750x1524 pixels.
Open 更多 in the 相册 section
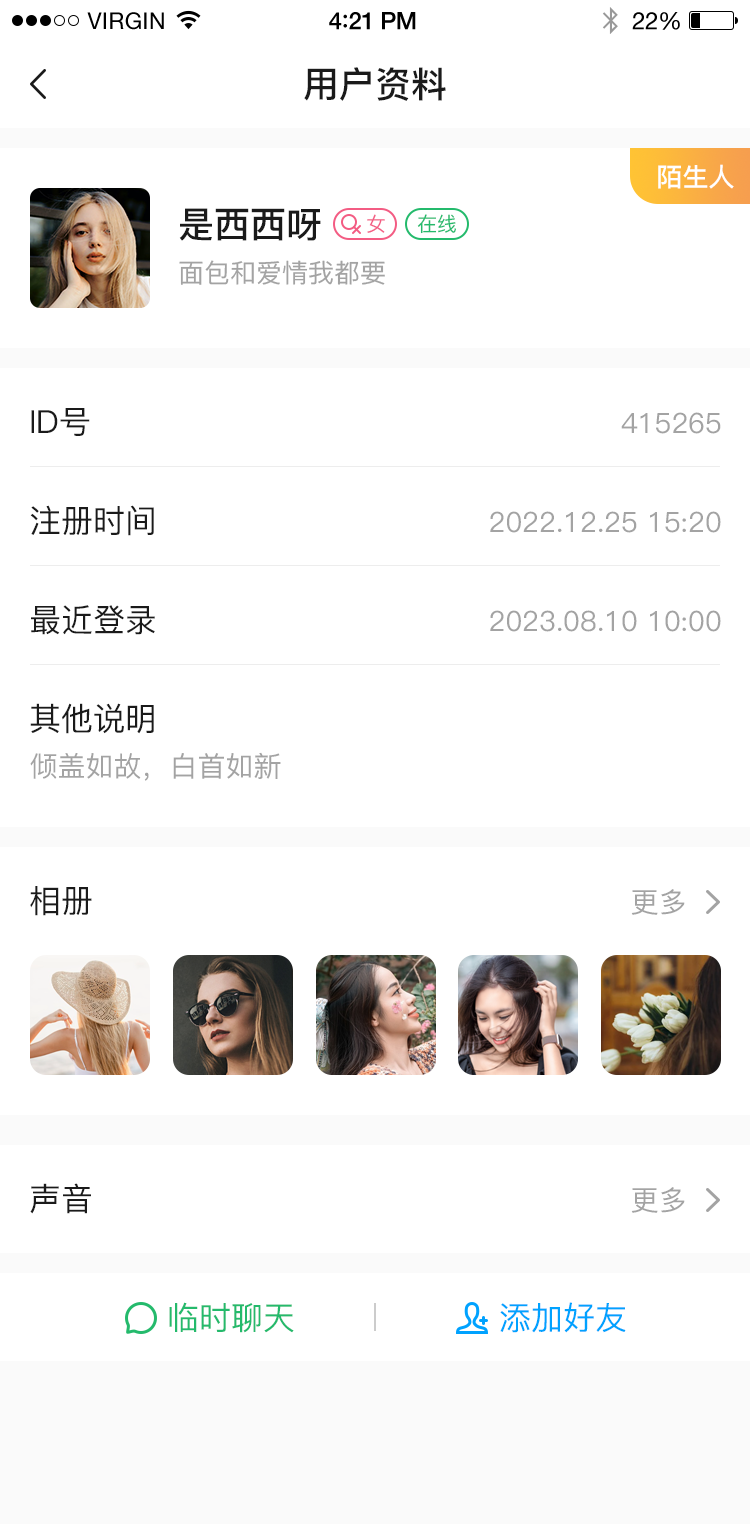pos(675,902)
